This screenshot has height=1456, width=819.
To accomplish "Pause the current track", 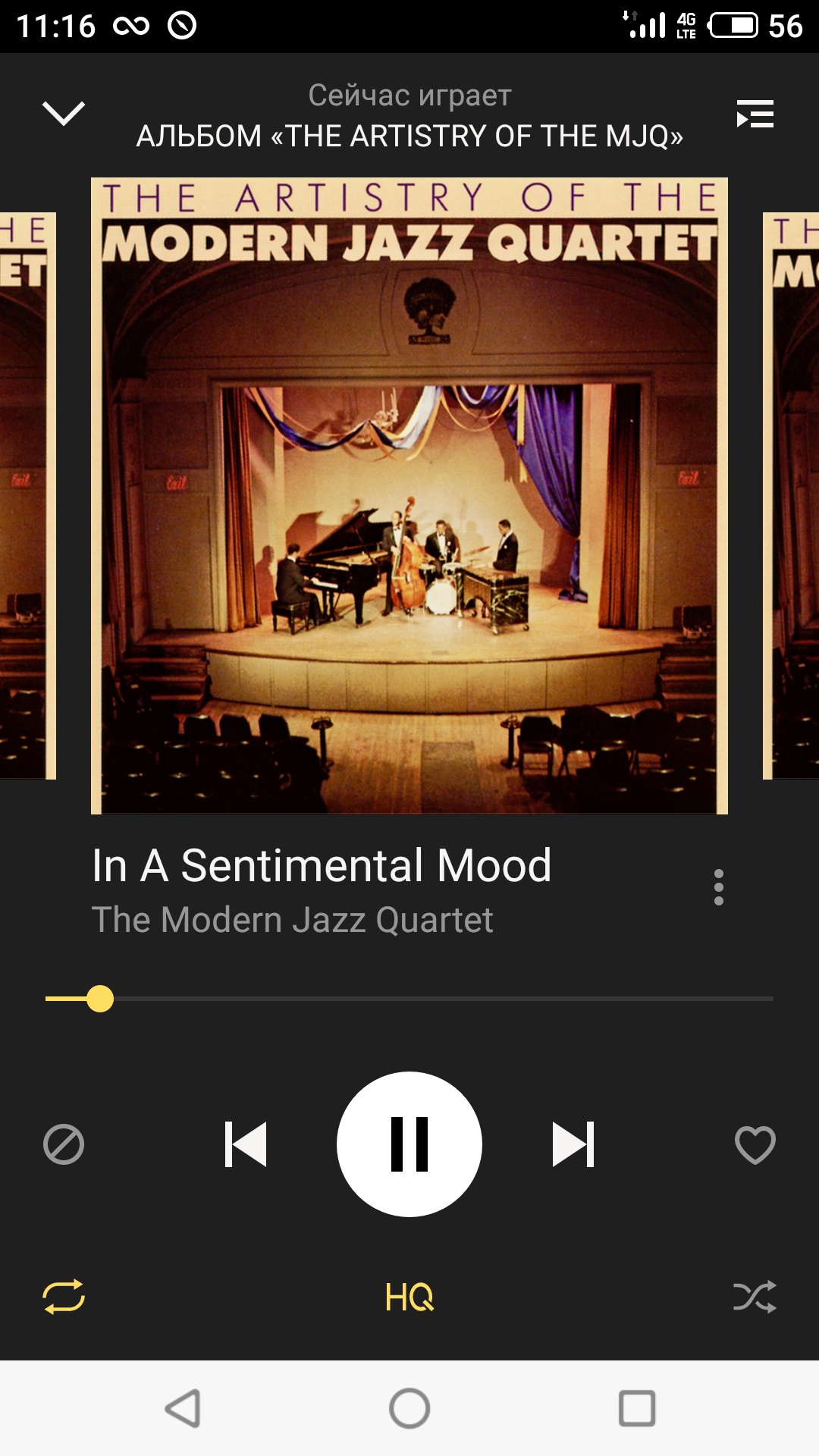I will [x=409, y=1144].
